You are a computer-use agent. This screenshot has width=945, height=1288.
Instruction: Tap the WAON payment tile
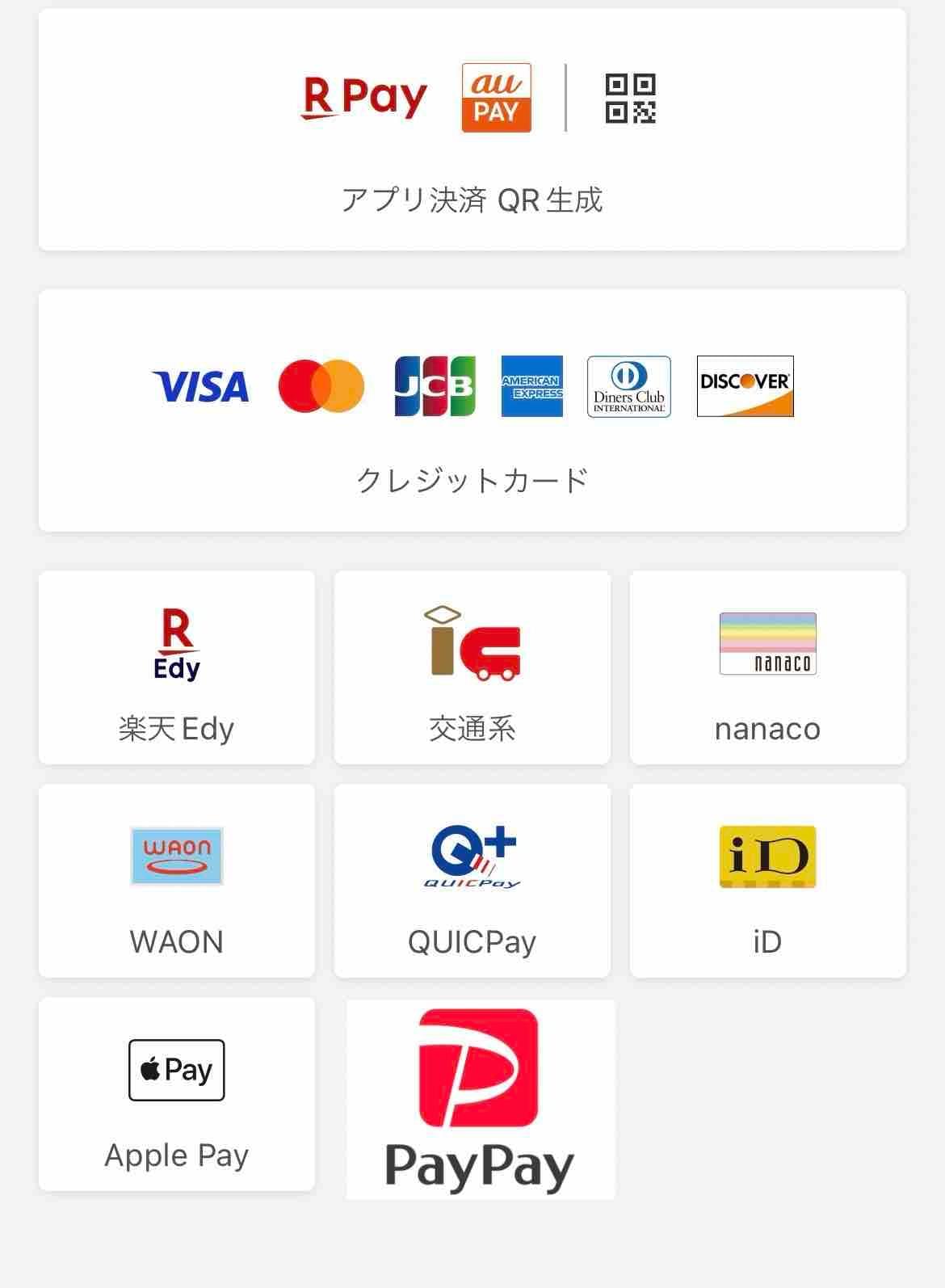(x=177, y=881)
